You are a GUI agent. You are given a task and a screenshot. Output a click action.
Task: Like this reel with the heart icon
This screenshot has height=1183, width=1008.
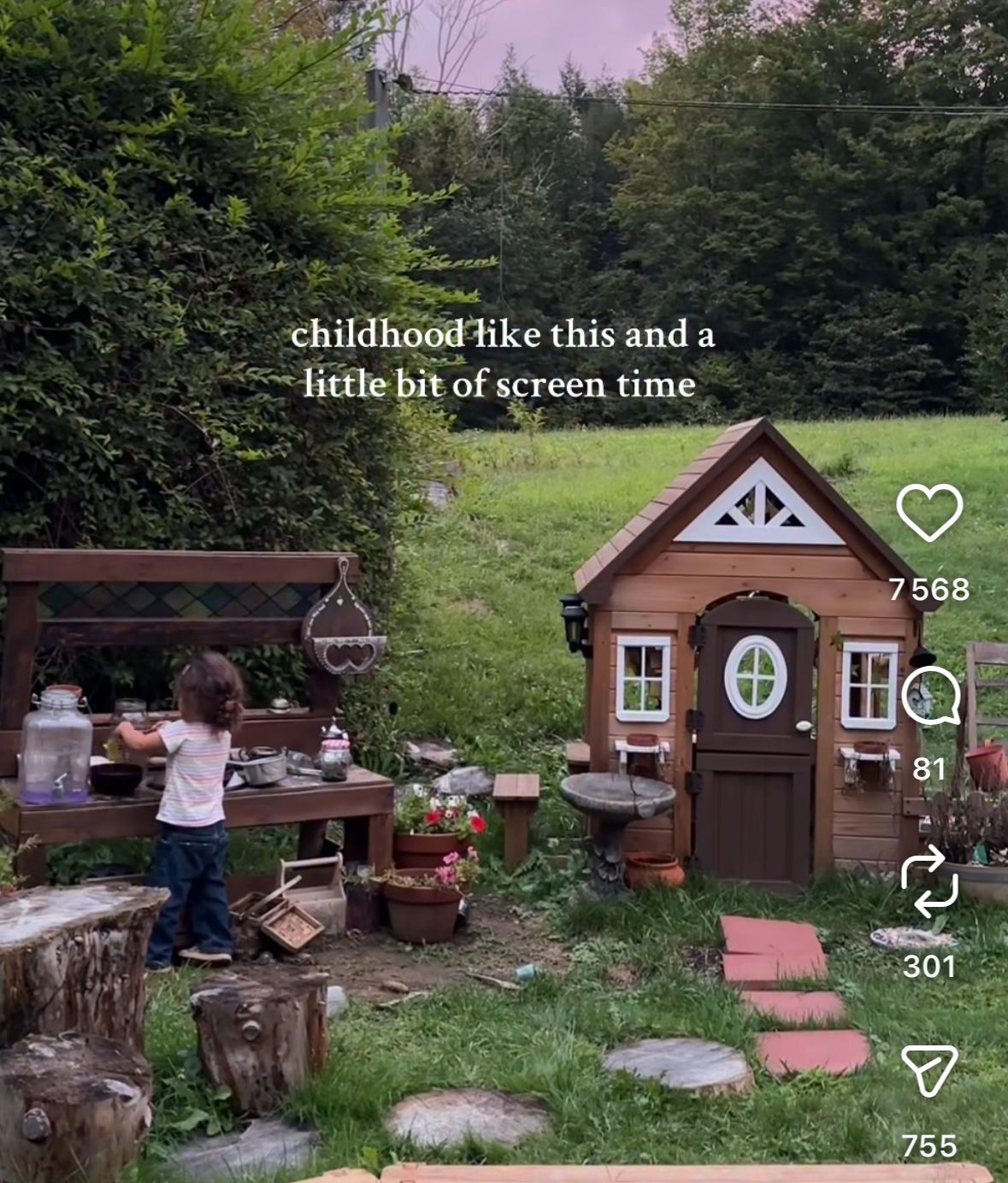pyautogui.click(x=929, y=512)
